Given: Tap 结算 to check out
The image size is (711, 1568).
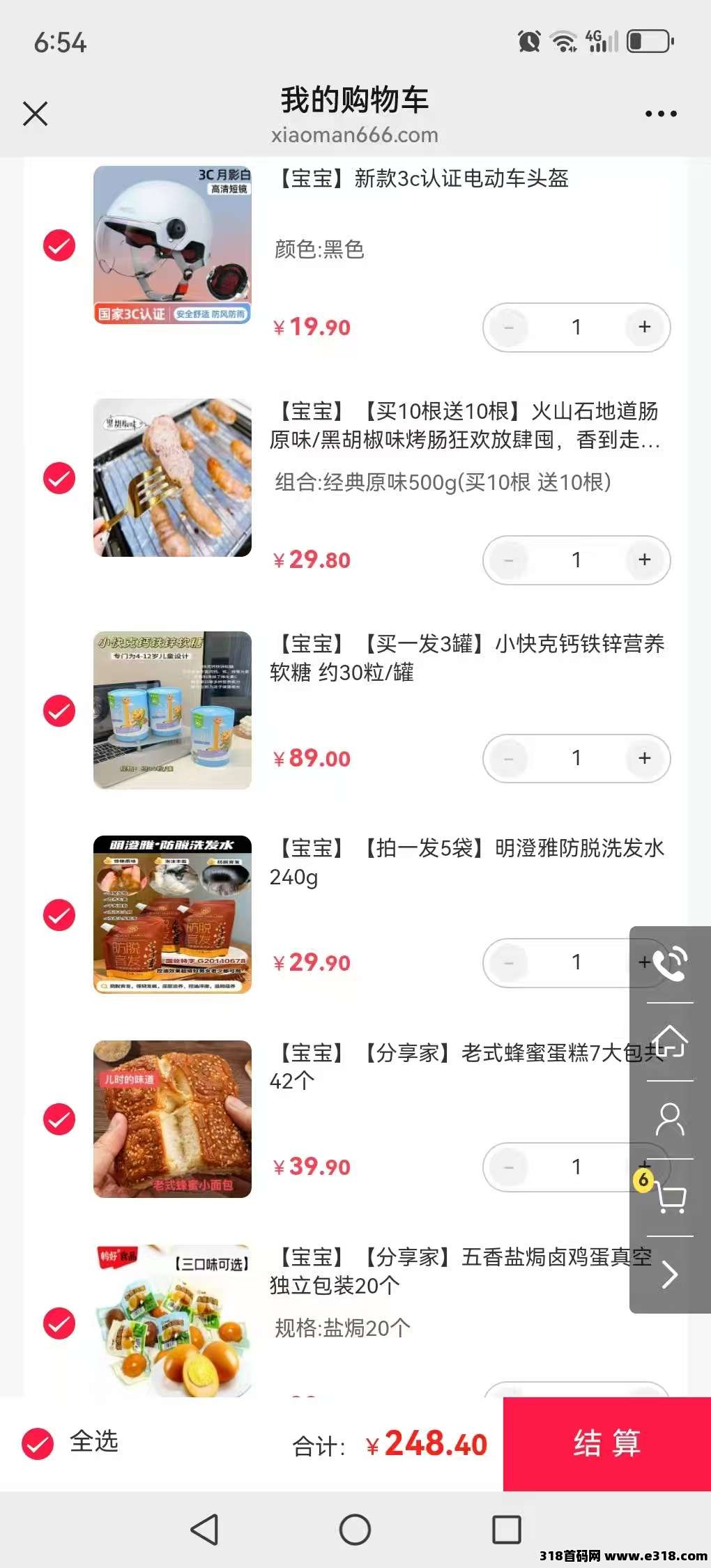Looking at the screenshot, I should tap(606, 1443).
